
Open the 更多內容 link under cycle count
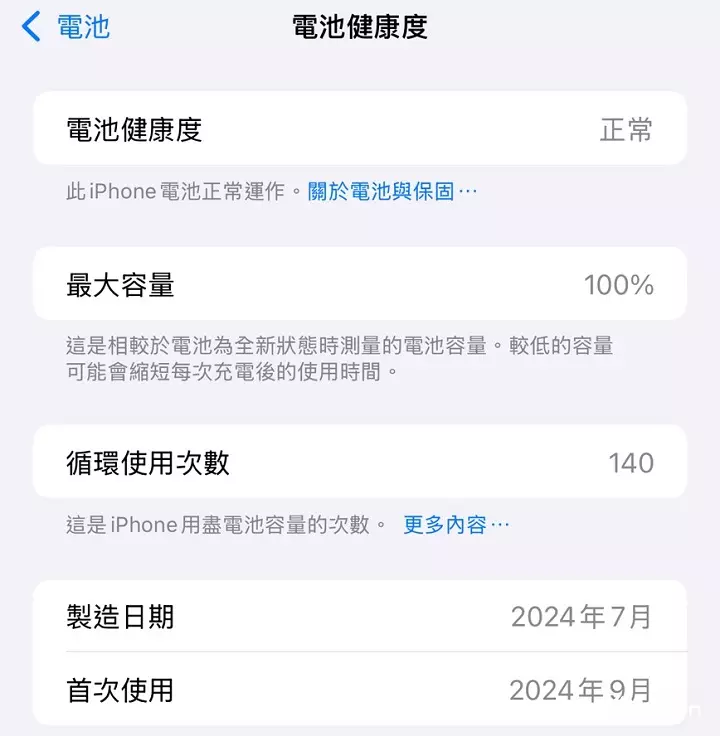coord(455,524)
